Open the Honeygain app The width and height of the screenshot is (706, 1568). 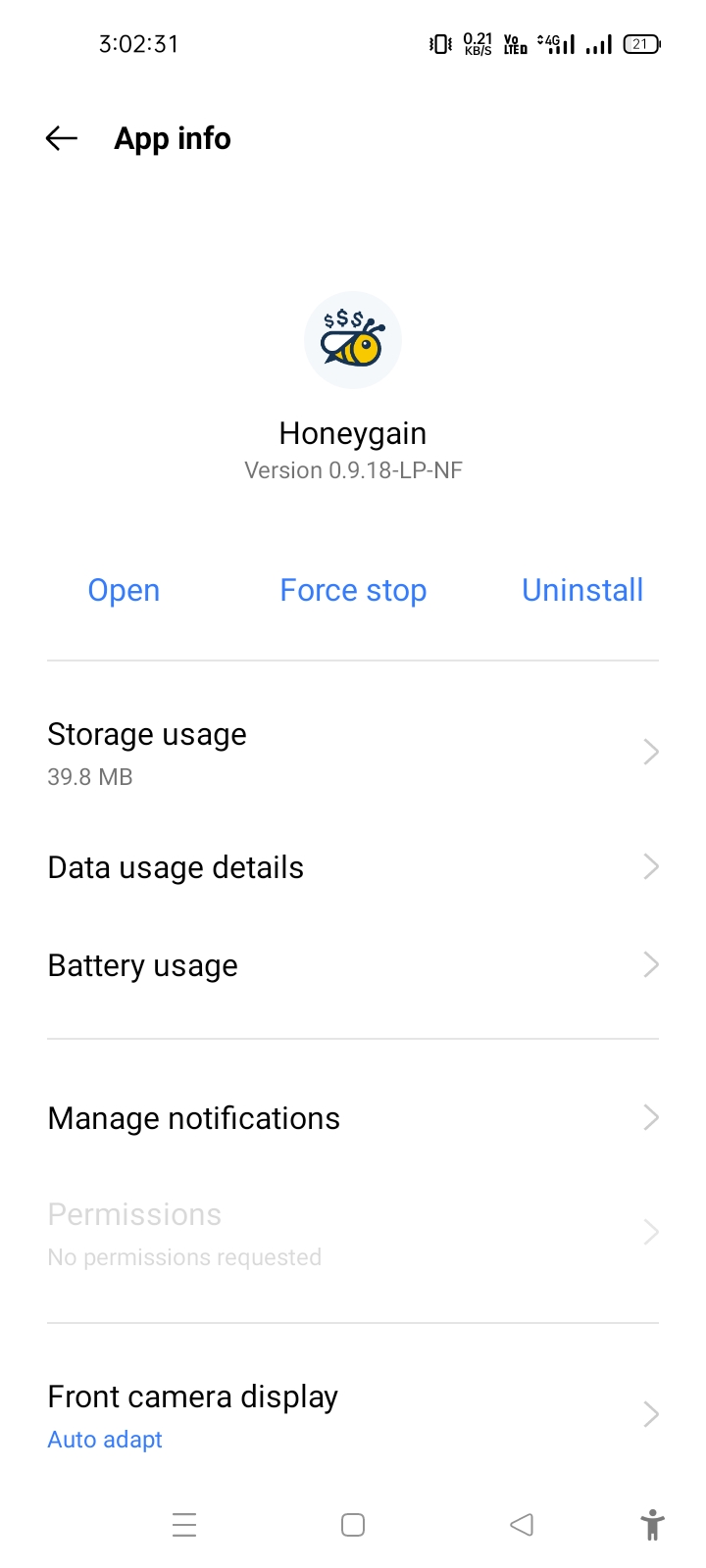point(124,590)
